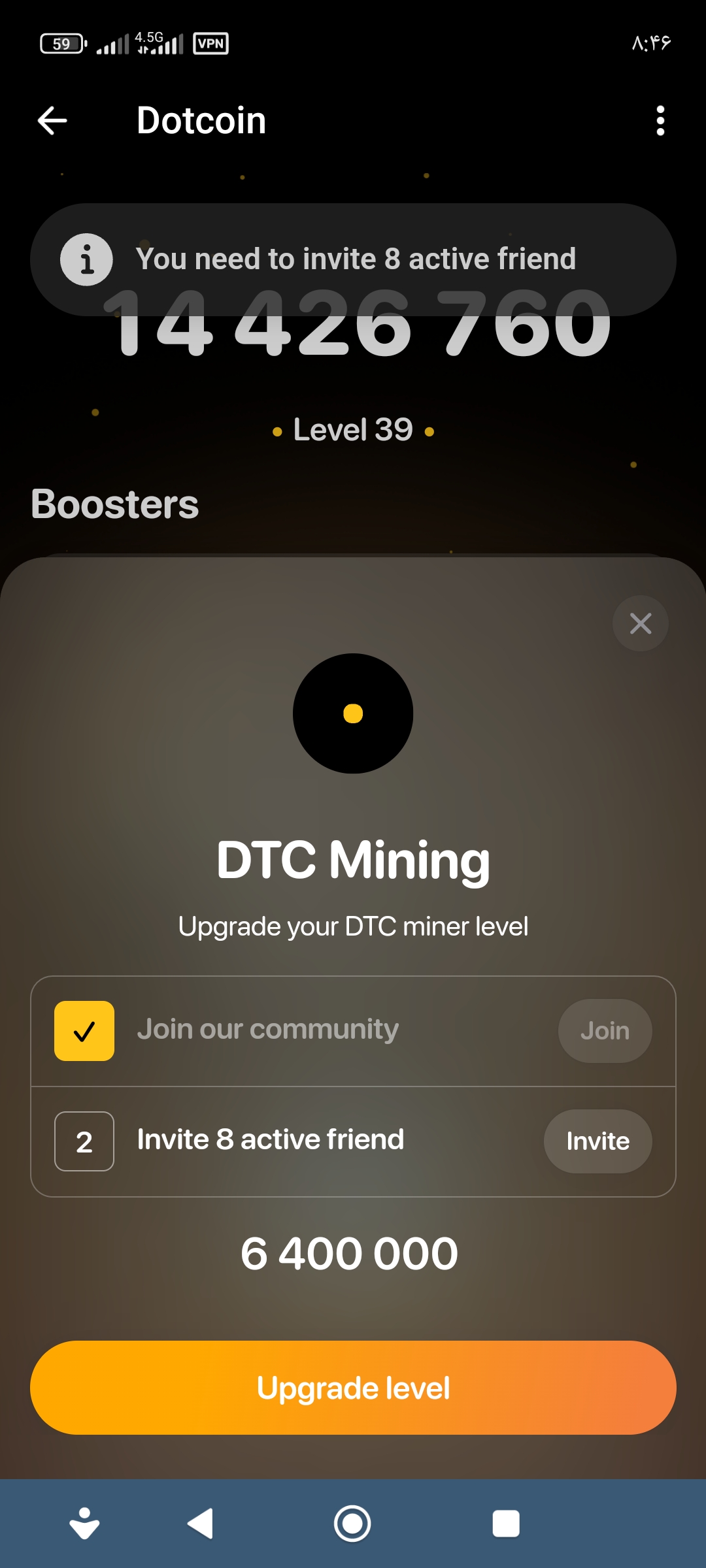
Task: Go back from Dotcoin screen
Action: click(x=52, y=121)
